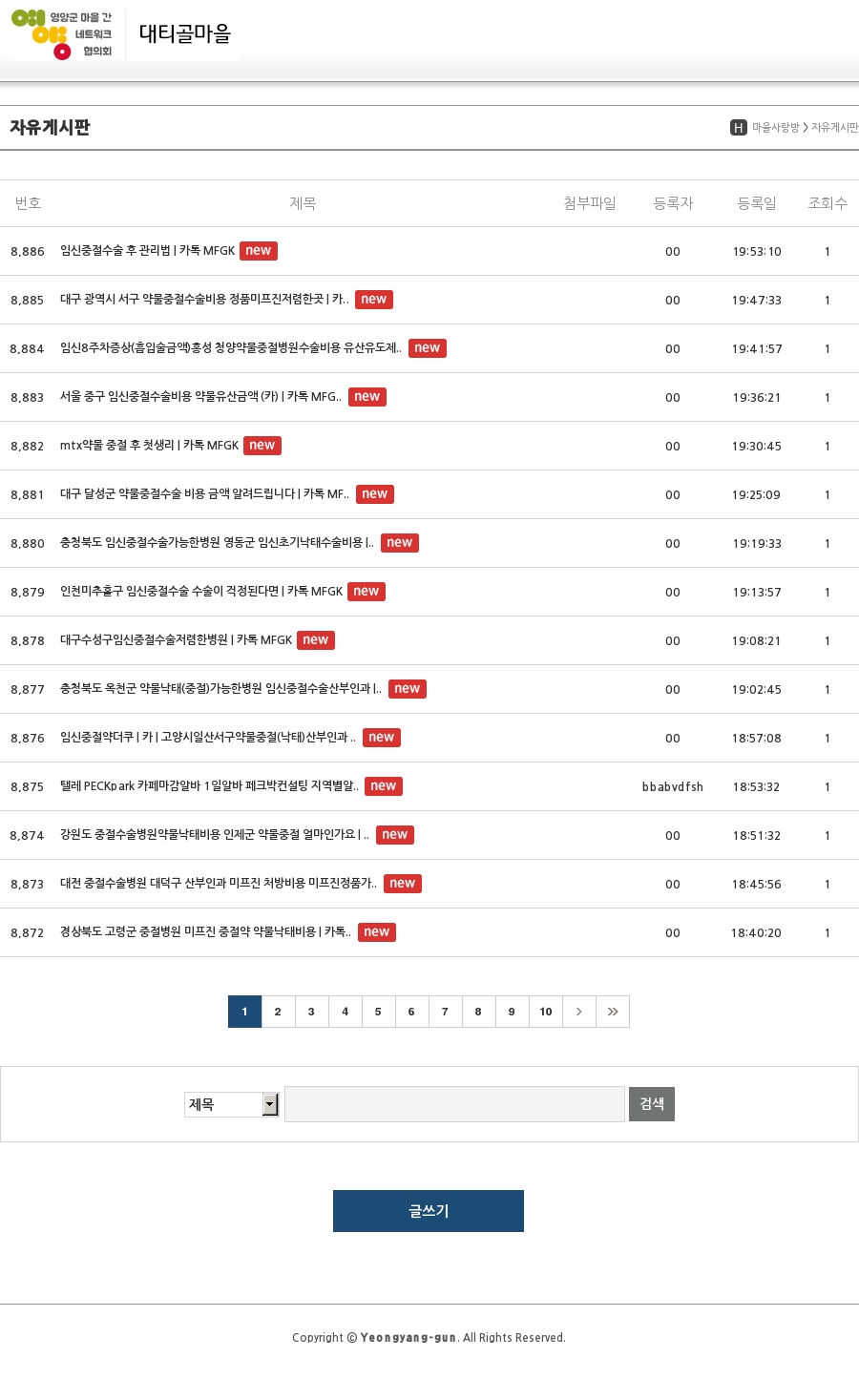Go to page 5 of the board

378,1012
